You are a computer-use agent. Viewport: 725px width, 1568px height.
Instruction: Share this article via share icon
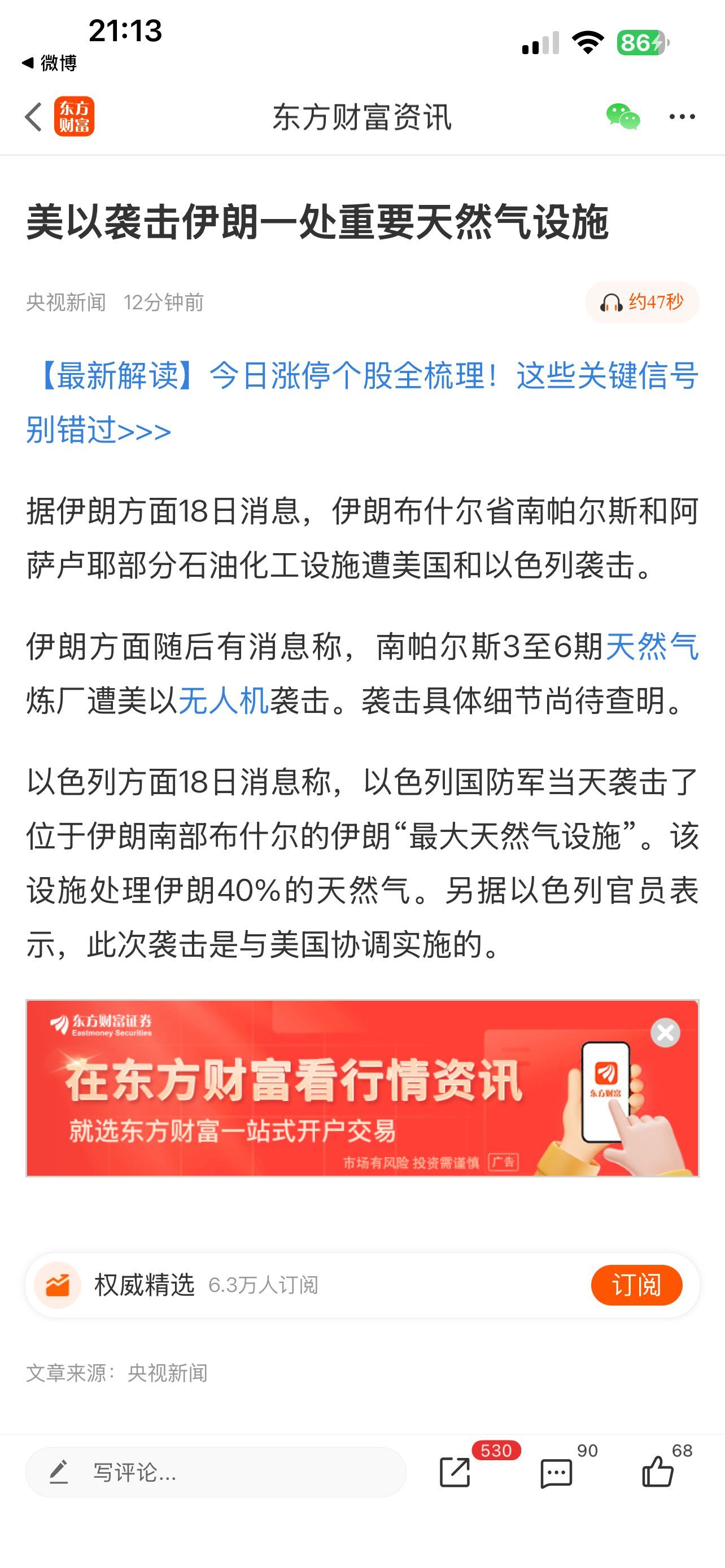tap(455, 1473)
